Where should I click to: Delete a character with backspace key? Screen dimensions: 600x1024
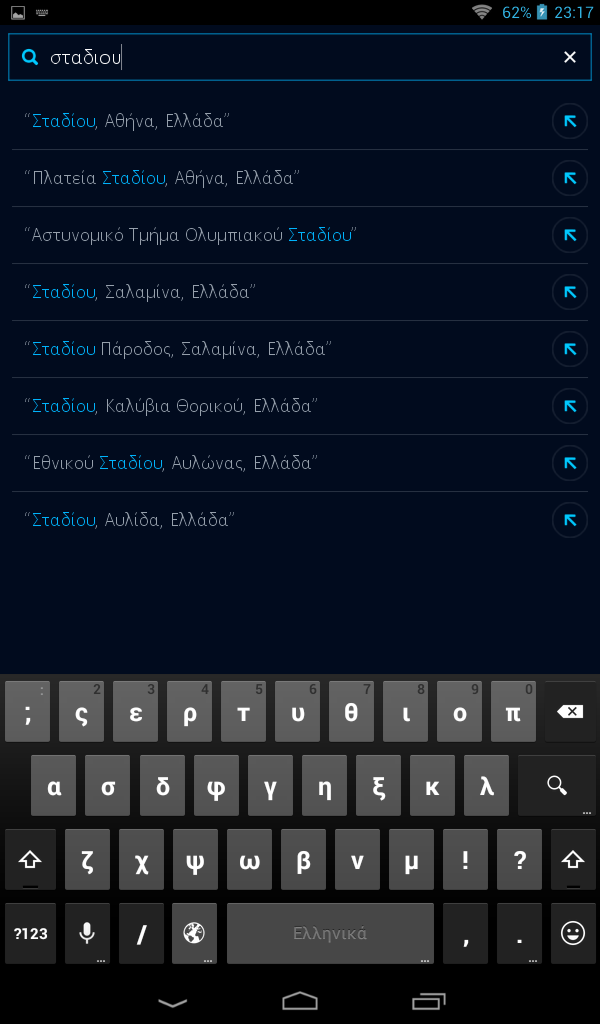[x=570, y=712]
